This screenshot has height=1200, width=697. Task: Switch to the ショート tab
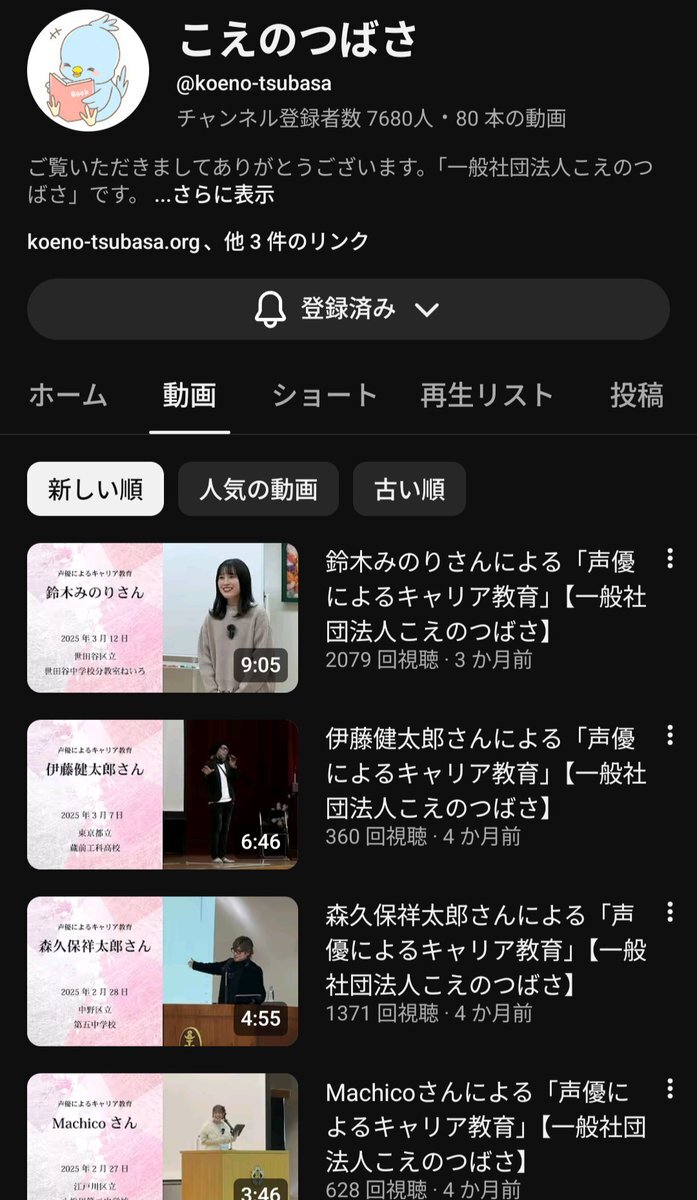pos(325,395)
